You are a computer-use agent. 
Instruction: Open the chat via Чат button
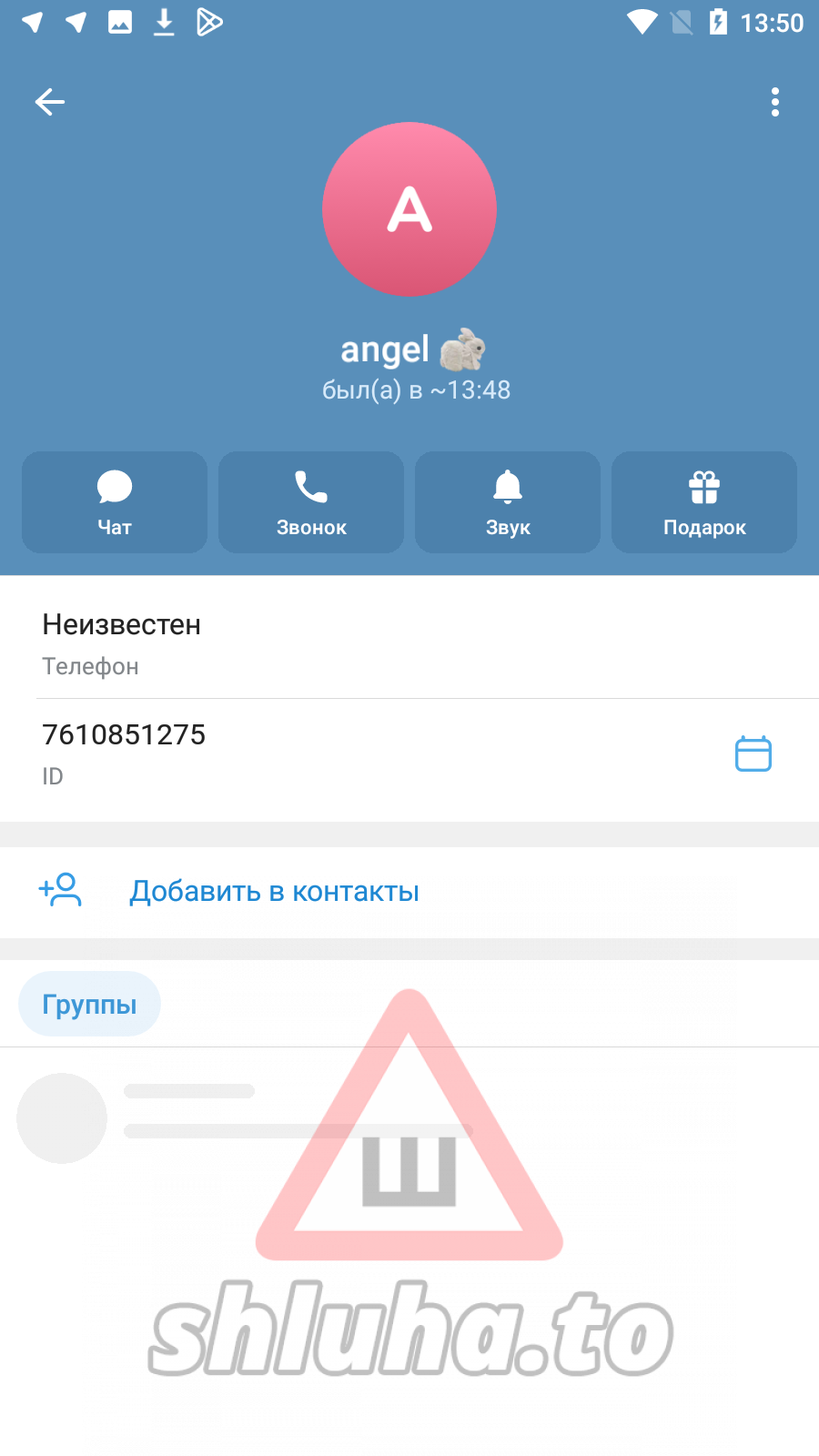tap(115, 502)
